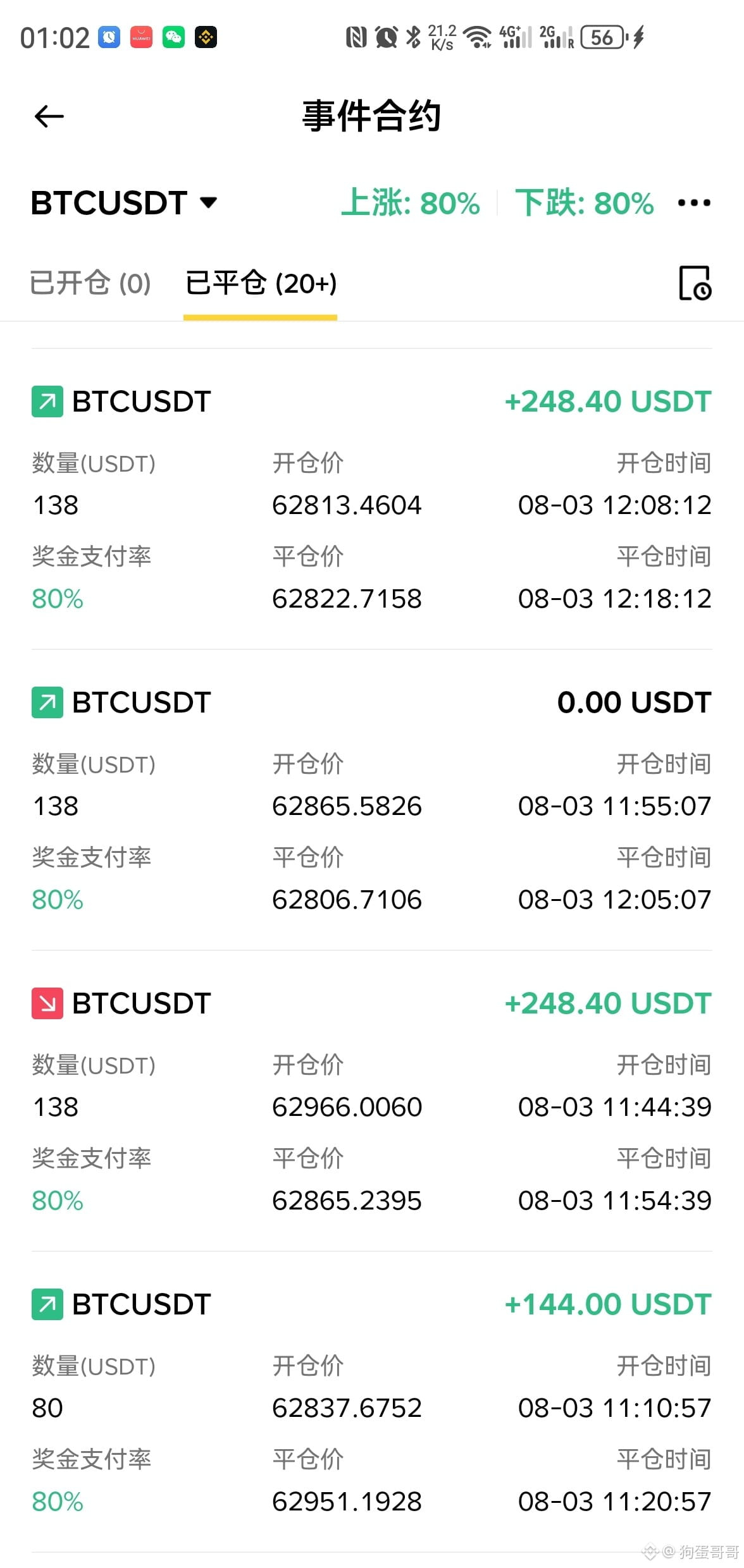Switch to the 已平仓 (20+) tab
Image resolution: width=744 pixels, height=1568 pixels.
pyautogui.click(x=261, y=283)
